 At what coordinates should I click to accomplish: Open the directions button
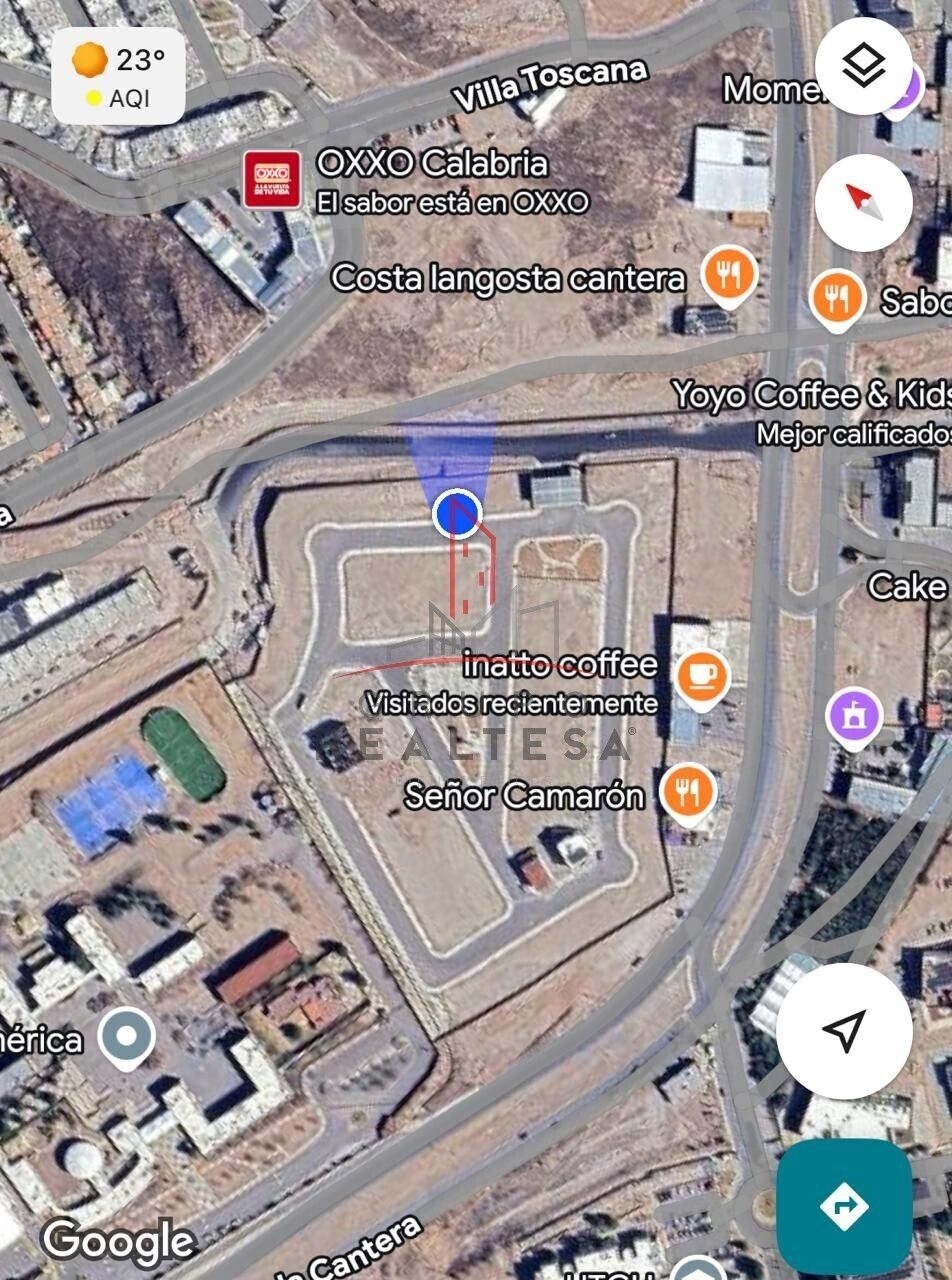coord(844,1206)
